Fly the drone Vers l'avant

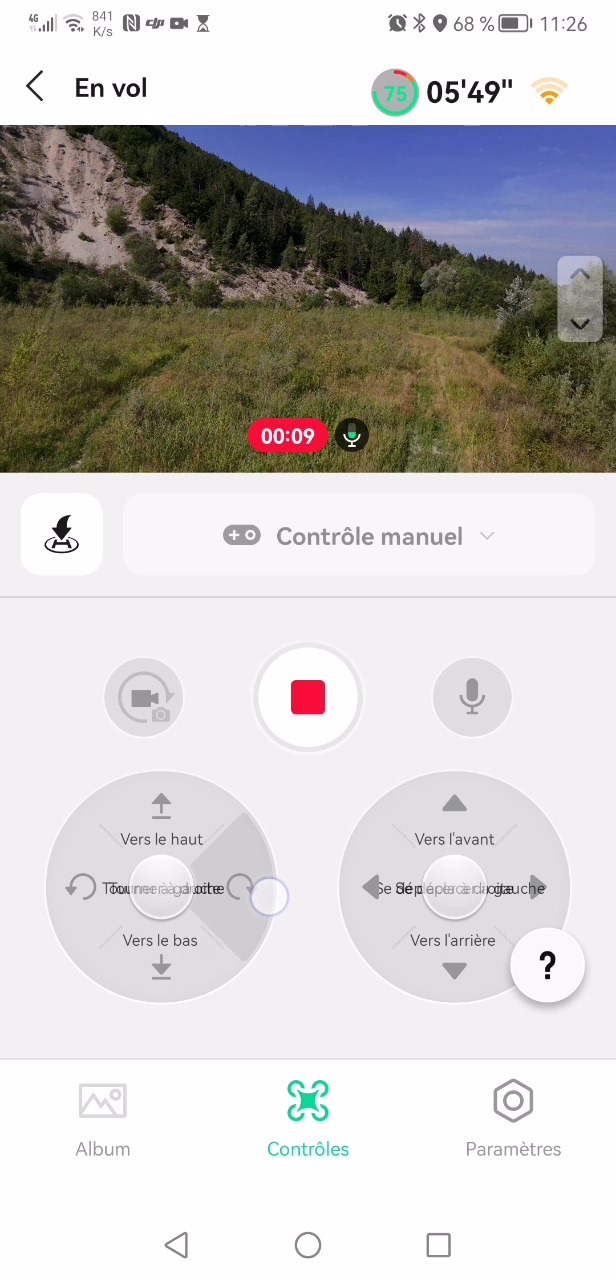pos(455,820)
